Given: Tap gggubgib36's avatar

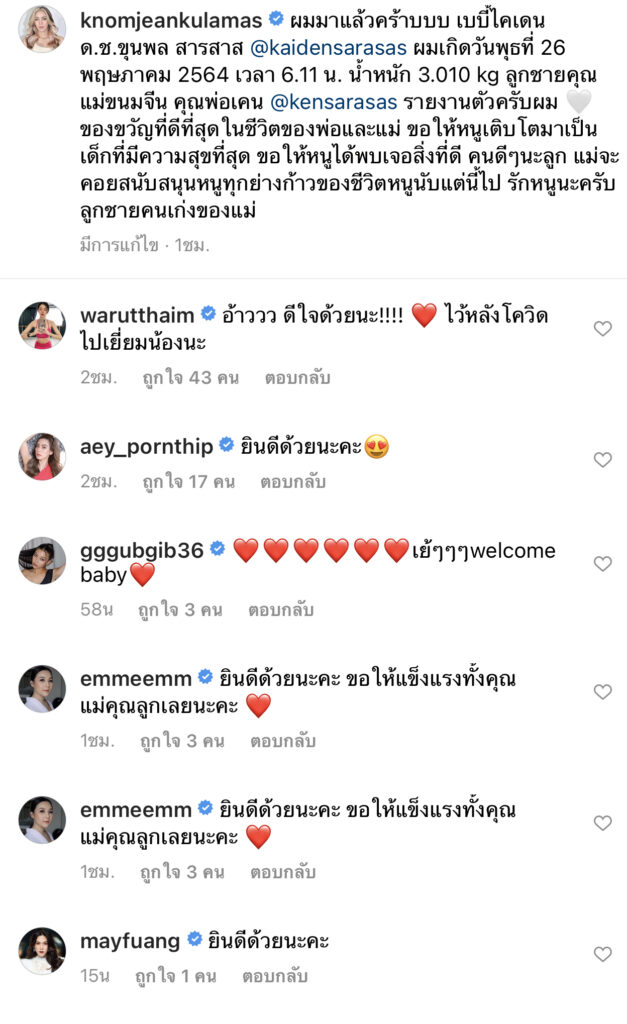Looking at the screenshot, I should coord(42,560).
